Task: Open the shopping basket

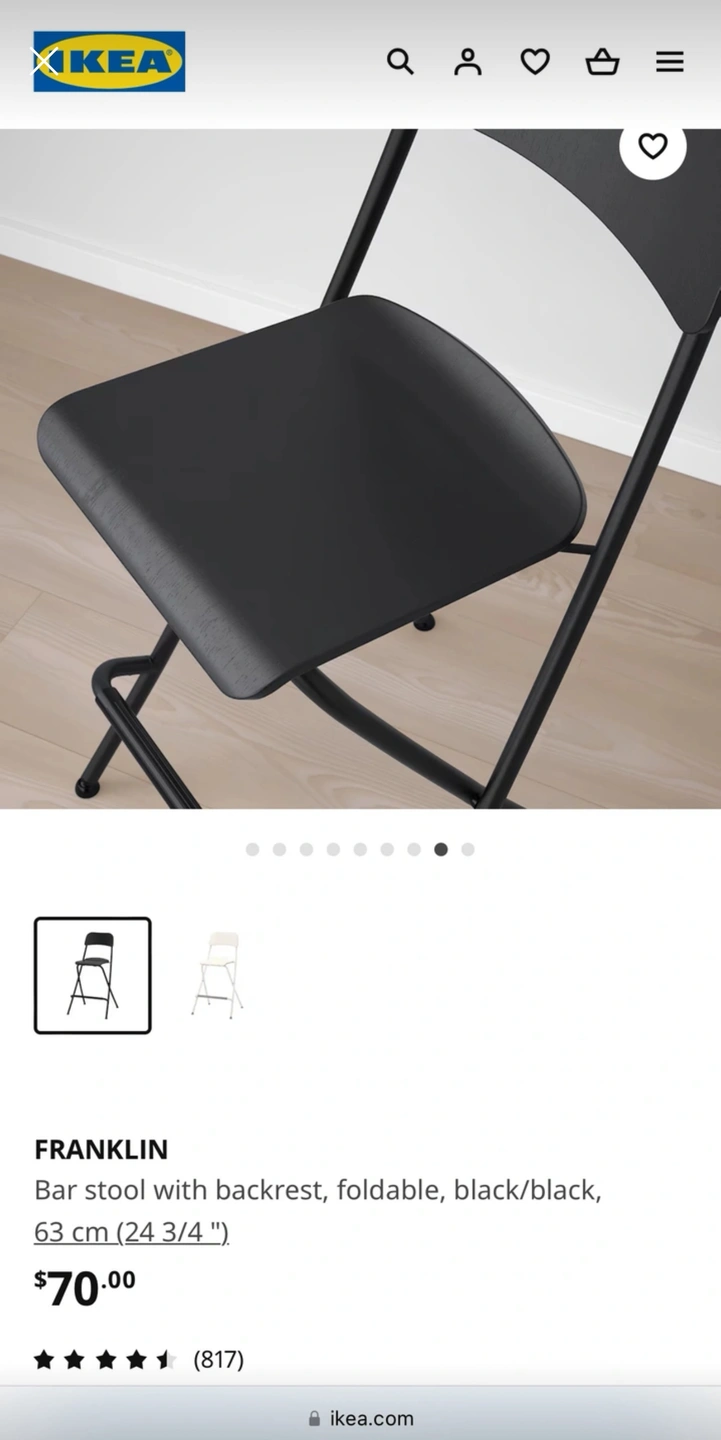Action: click(602, 62)
